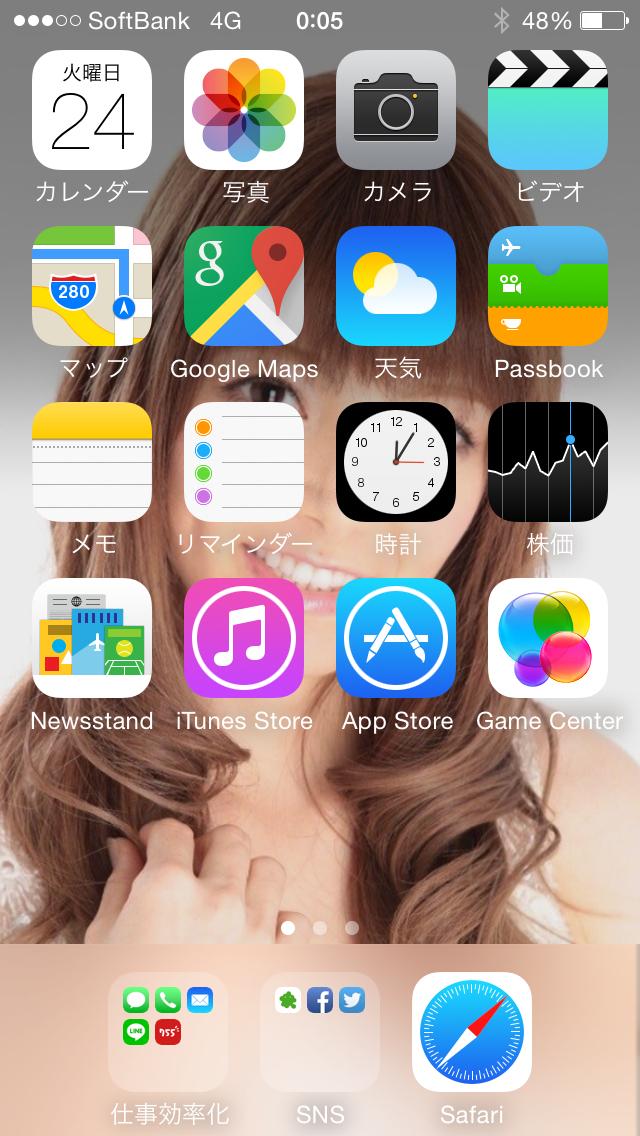Open the SNS folder in the dock
Screen dimensions: 640x1136
coord(320,1032)
